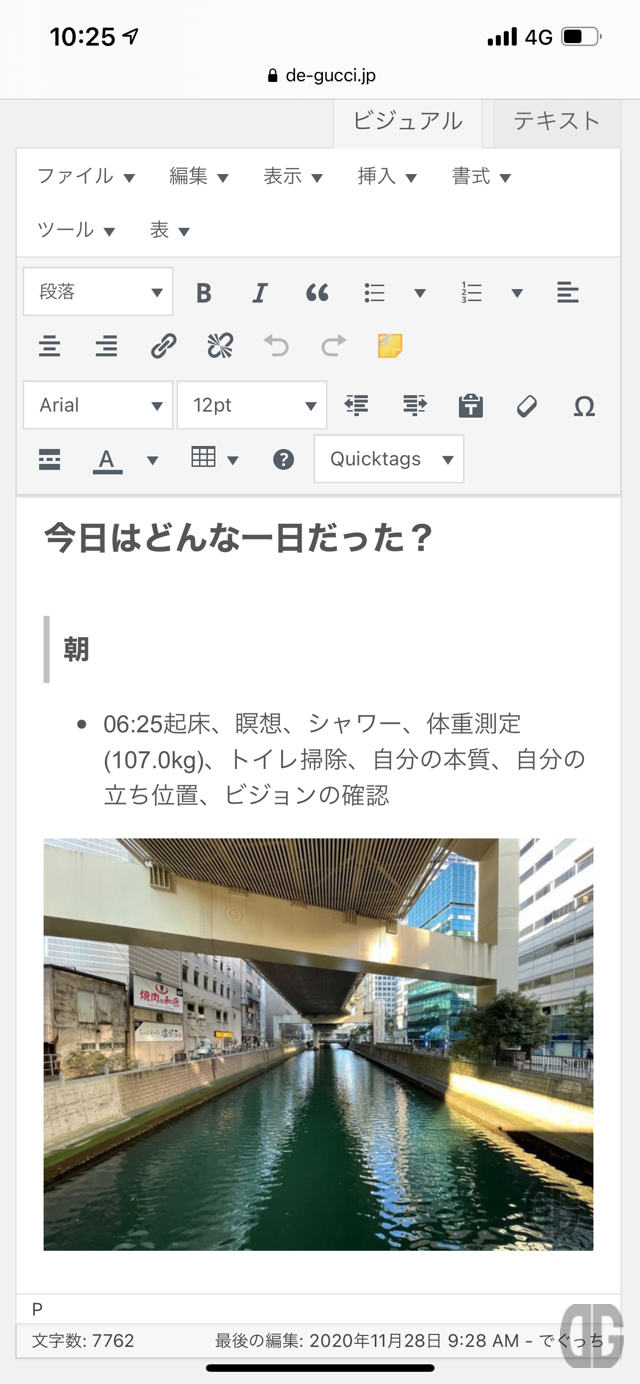Open the 編集 menu
The height and width of the screenshot is (1384, 640).
click(x=199, y=177)
